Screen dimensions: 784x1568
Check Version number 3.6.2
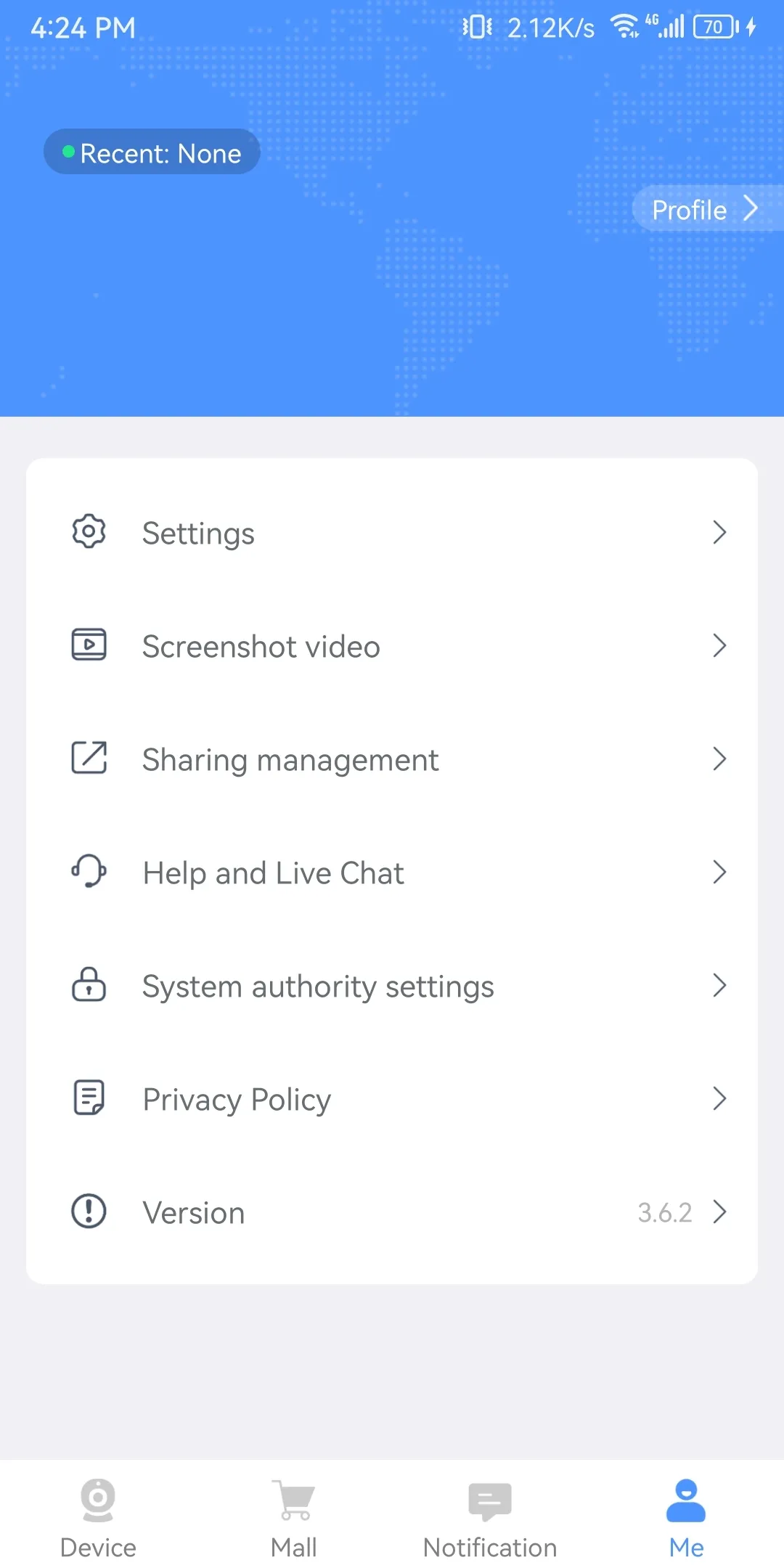coord(663,1211)
